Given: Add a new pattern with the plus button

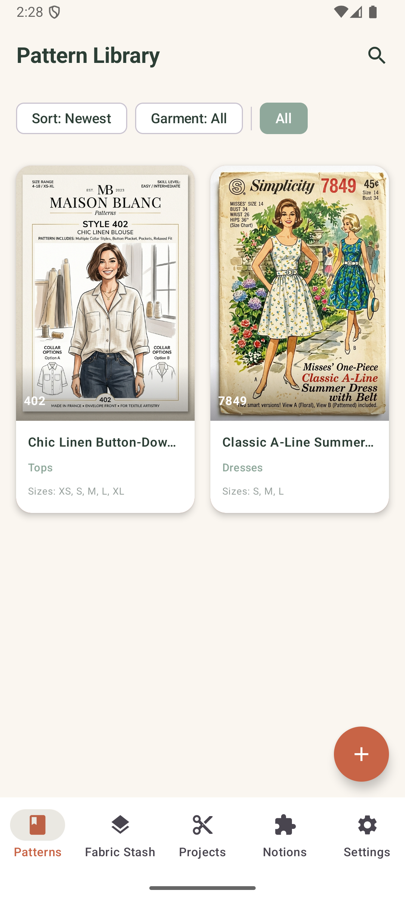Looking at the screenshot, I should 361,754.
